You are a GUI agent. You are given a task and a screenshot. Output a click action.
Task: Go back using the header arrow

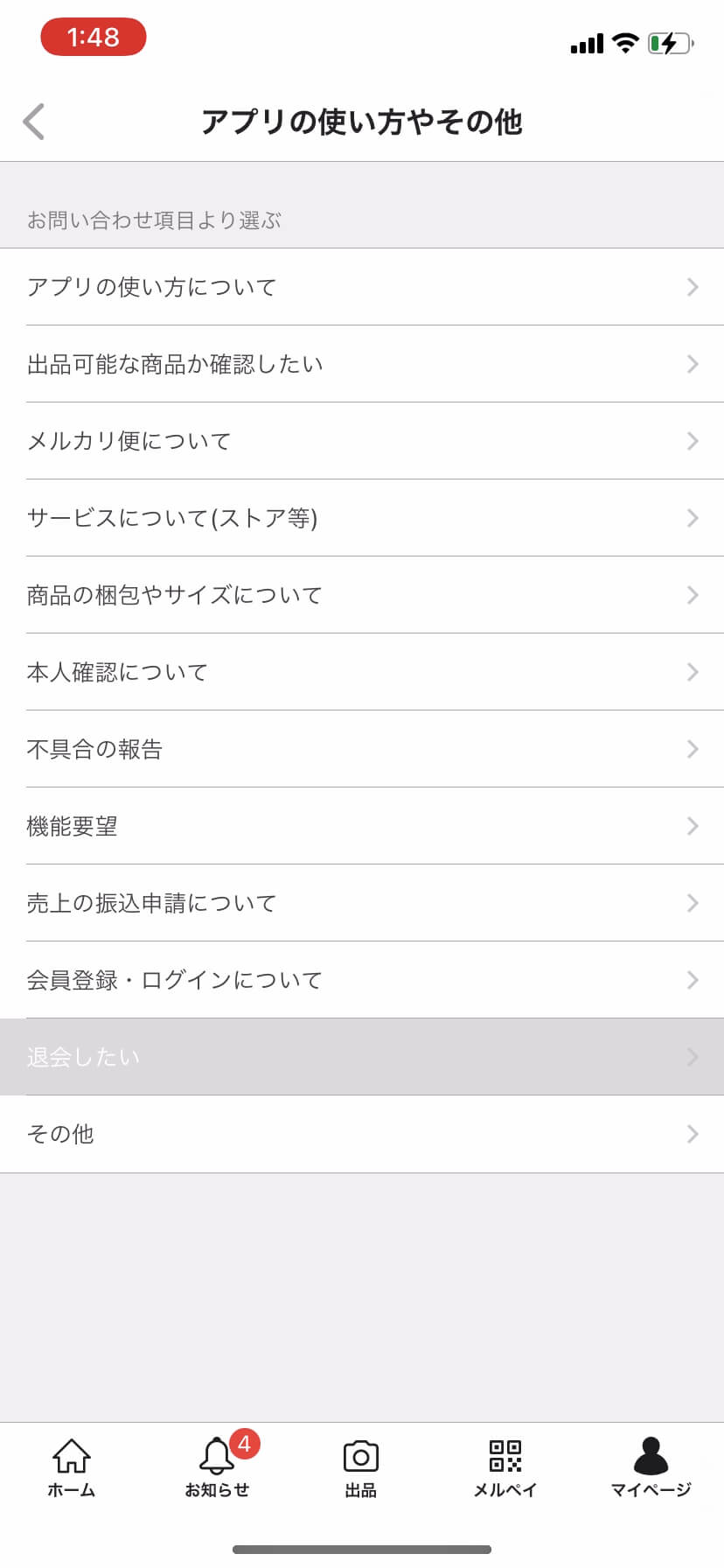tap(33, 122)
